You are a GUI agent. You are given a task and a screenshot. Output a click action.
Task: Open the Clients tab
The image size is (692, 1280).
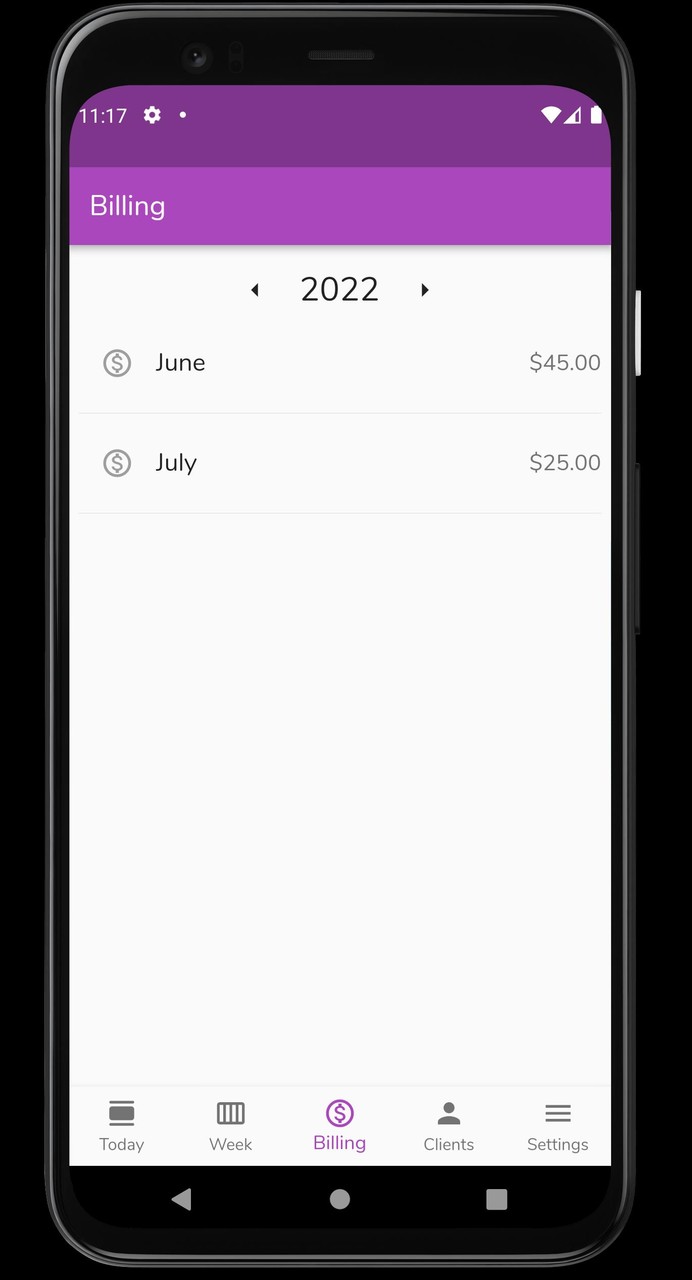pos(448,1126)
